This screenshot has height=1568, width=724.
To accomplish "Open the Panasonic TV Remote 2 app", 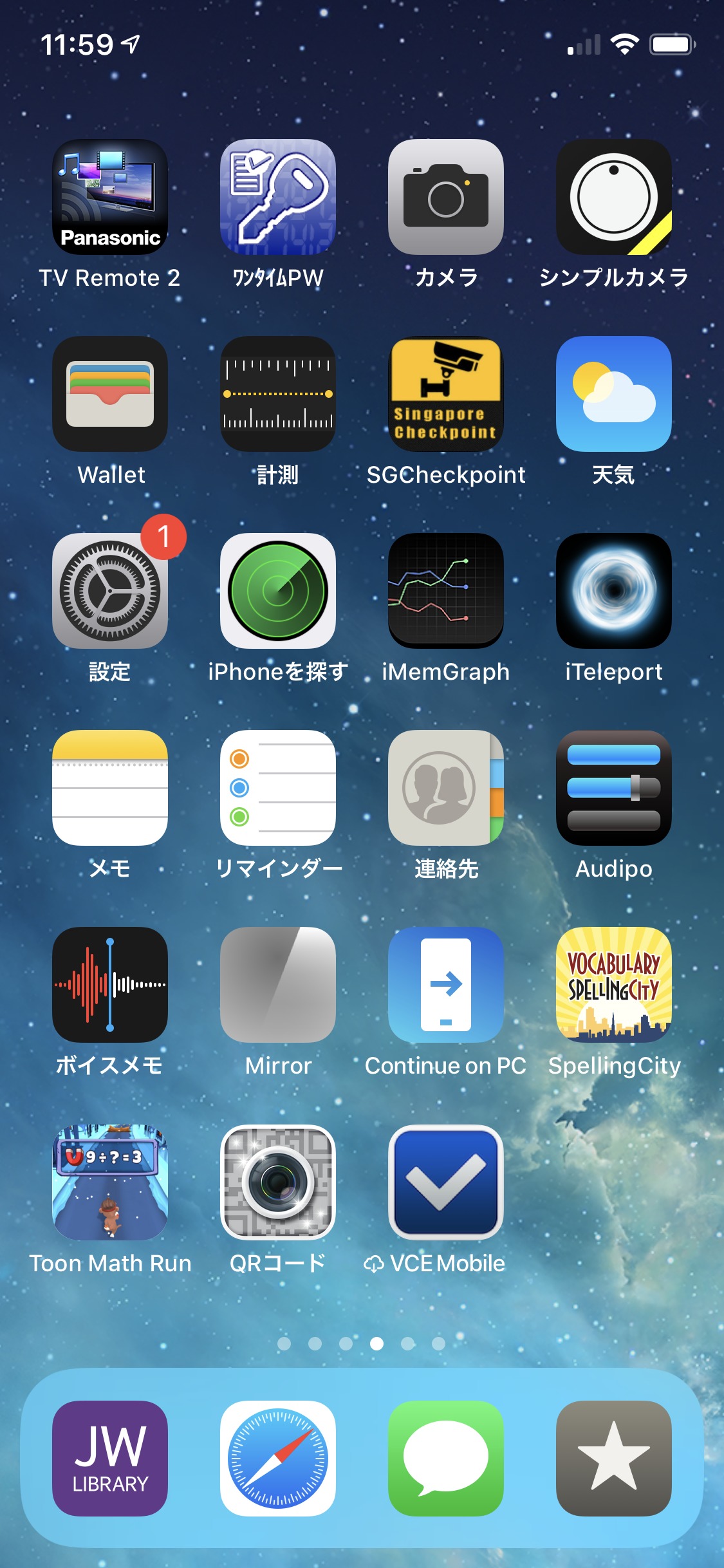I will pyautogui.click(x=110, y=197).
